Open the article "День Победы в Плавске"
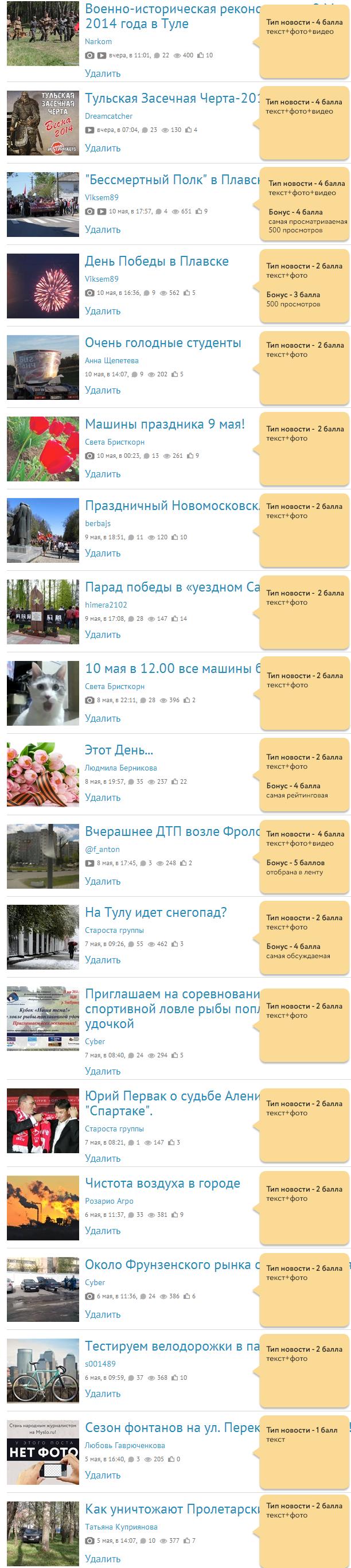 click(157, 261)
